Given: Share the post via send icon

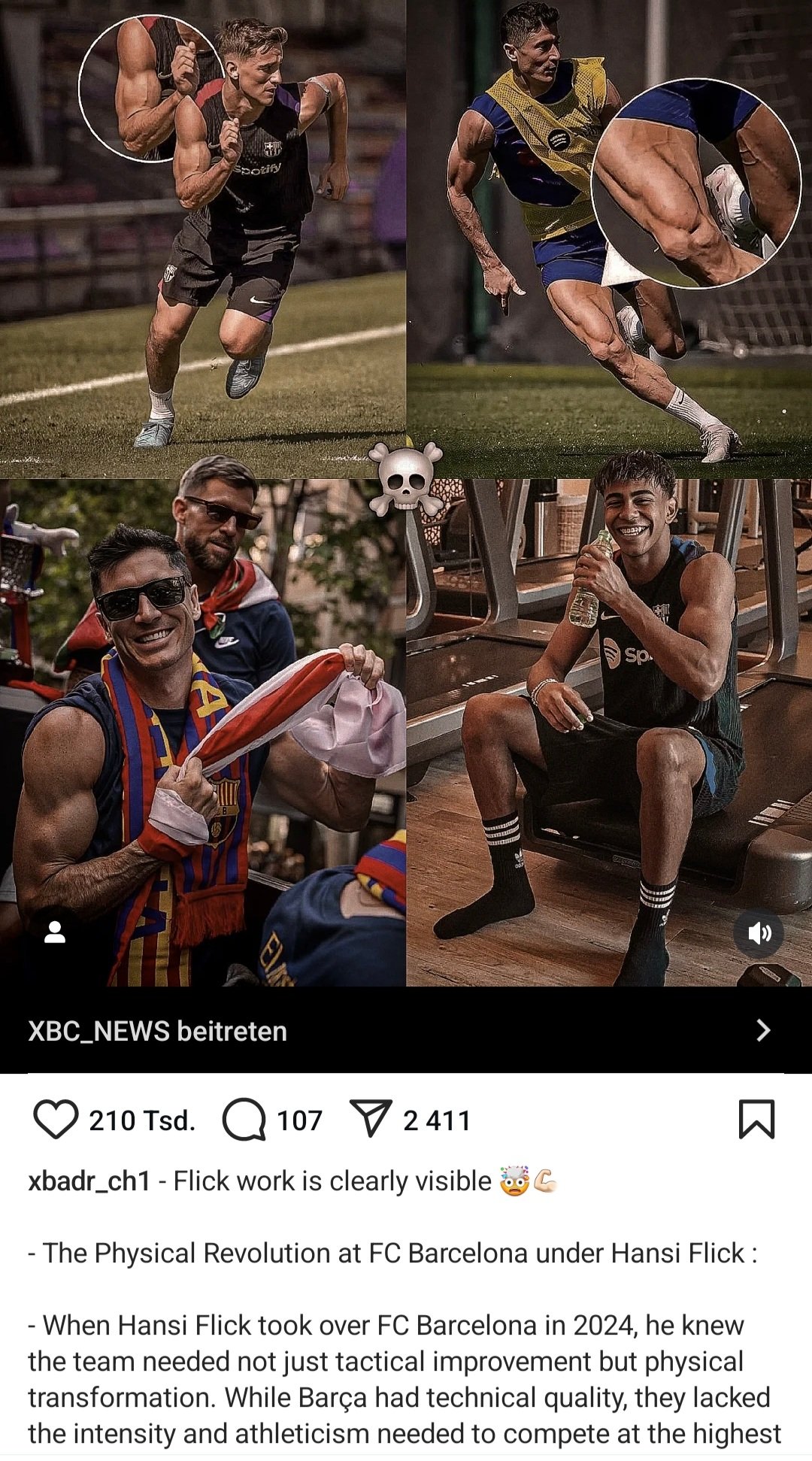Looking at the screenshot, I should (371, 1119).
